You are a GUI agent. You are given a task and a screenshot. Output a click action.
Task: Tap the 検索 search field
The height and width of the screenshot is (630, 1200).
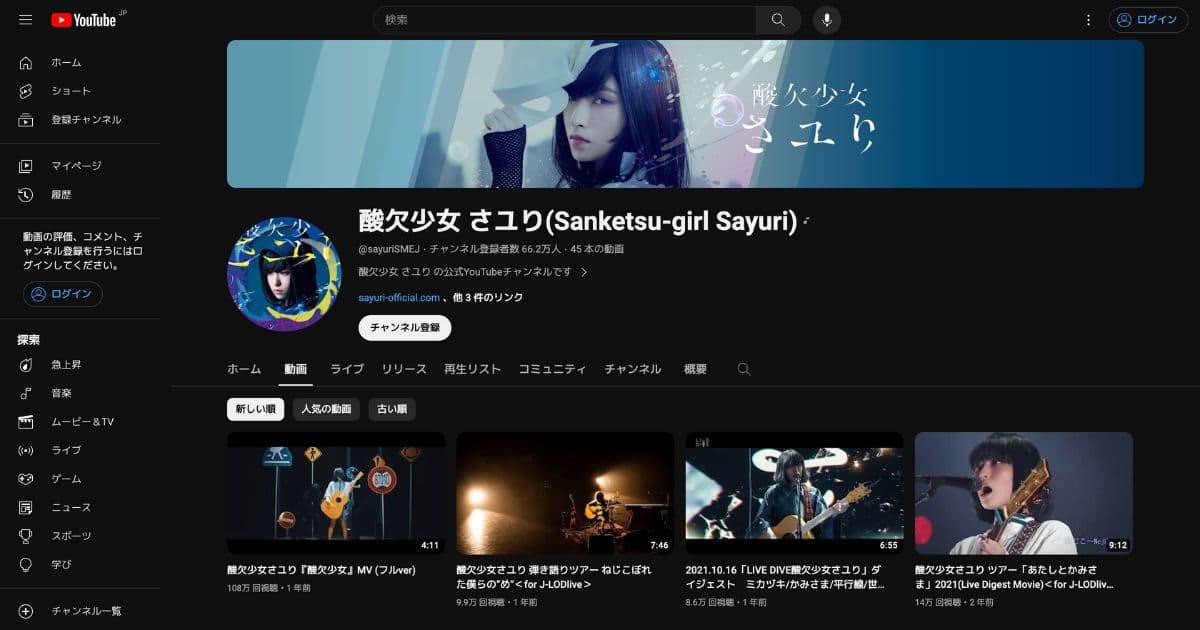click(565, 20)
